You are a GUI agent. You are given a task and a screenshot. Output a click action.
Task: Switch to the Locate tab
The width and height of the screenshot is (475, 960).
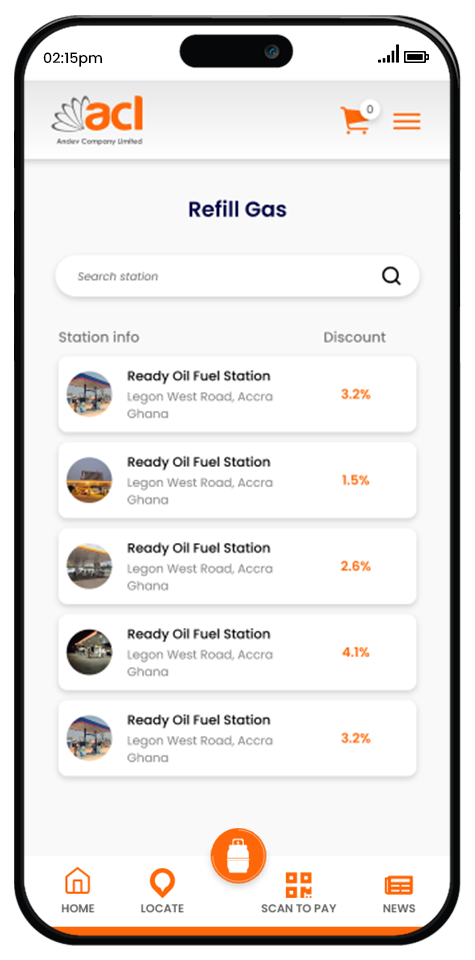[162, 891]
